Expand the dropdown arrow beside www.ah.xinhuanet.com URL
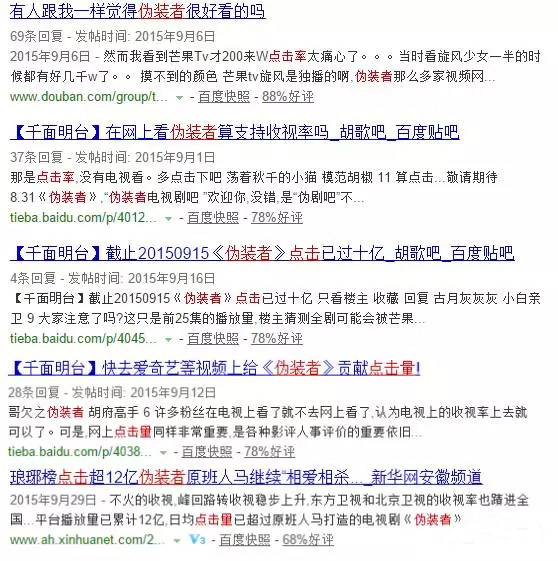558x561 pixels. (x=177, y=540)
